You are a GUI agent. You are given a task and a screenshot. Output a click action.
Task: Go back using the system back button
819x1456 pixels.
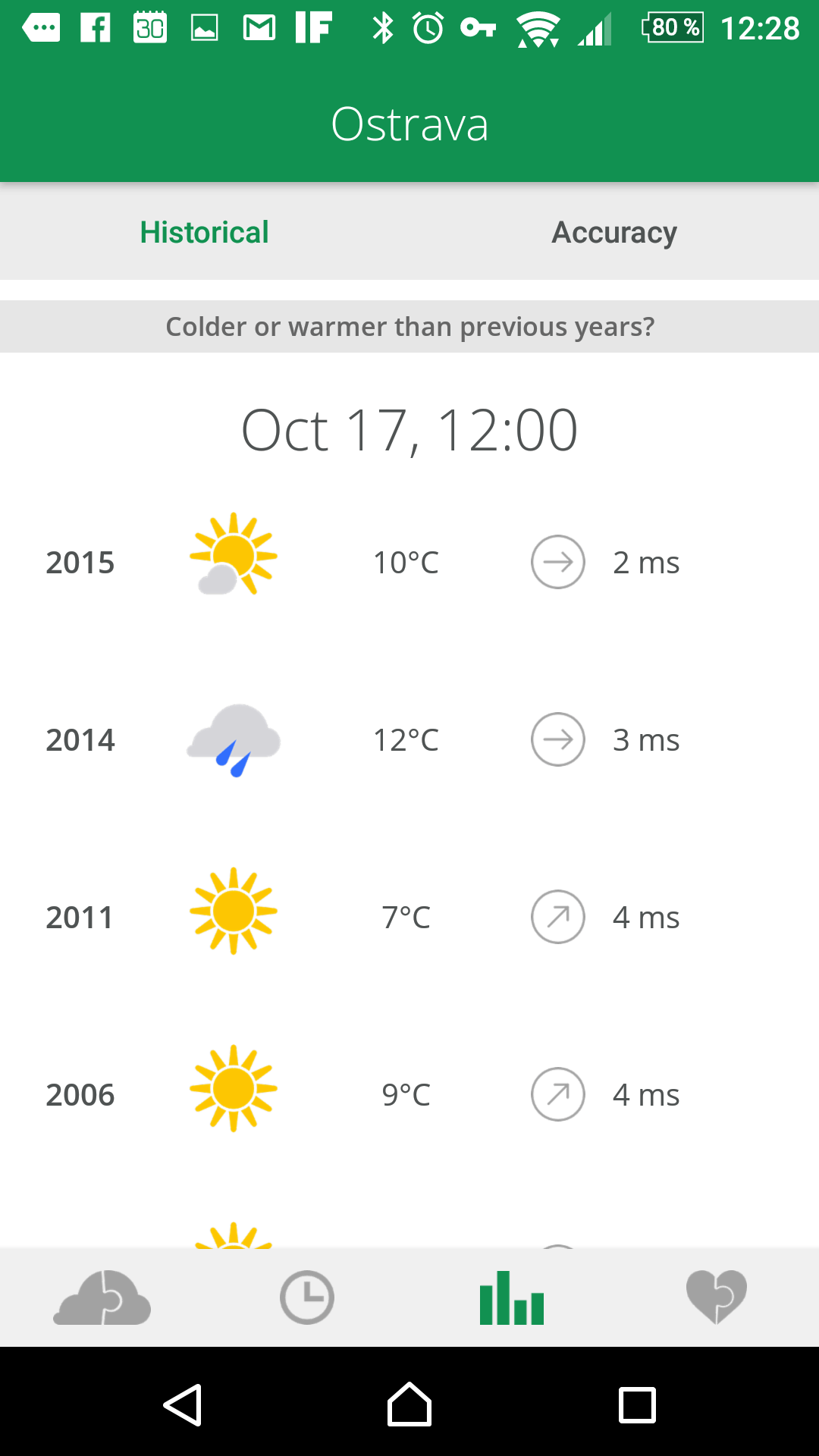183,1405
